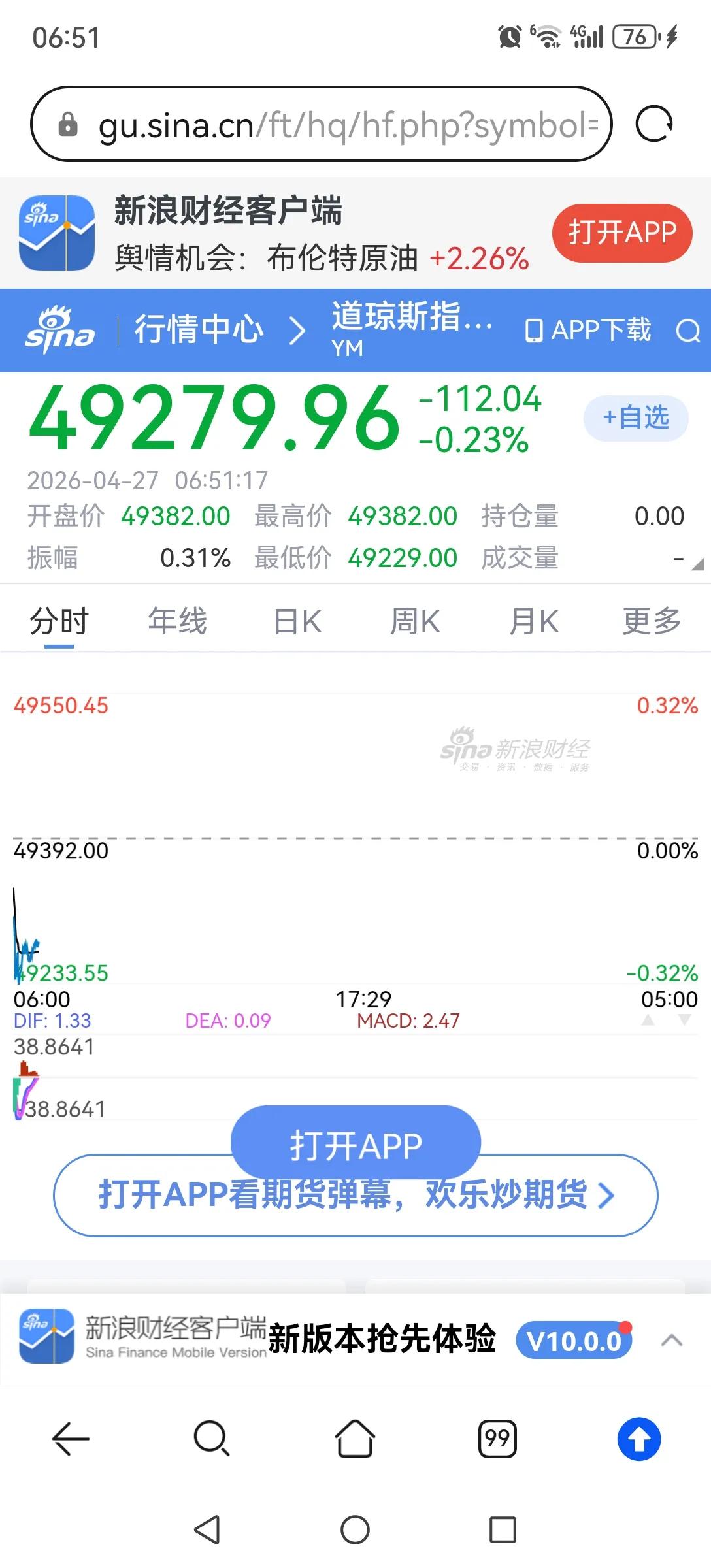Tap the red 打开APP button
The width and height of the screenshot is (711, 1568).
pyautogui.click(x=622, y=233)
